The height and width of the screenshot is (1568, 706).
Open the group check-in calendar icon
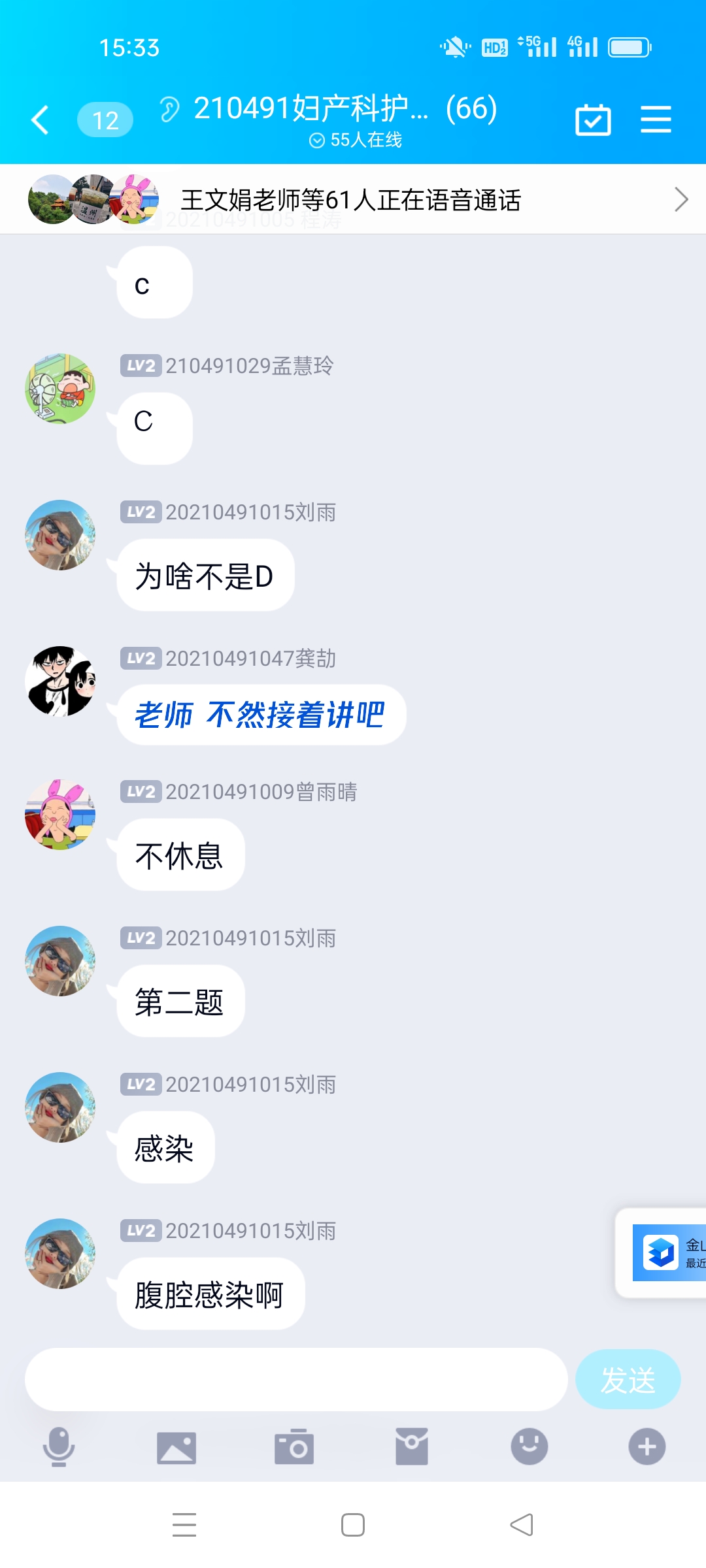(x=593, y=120)
